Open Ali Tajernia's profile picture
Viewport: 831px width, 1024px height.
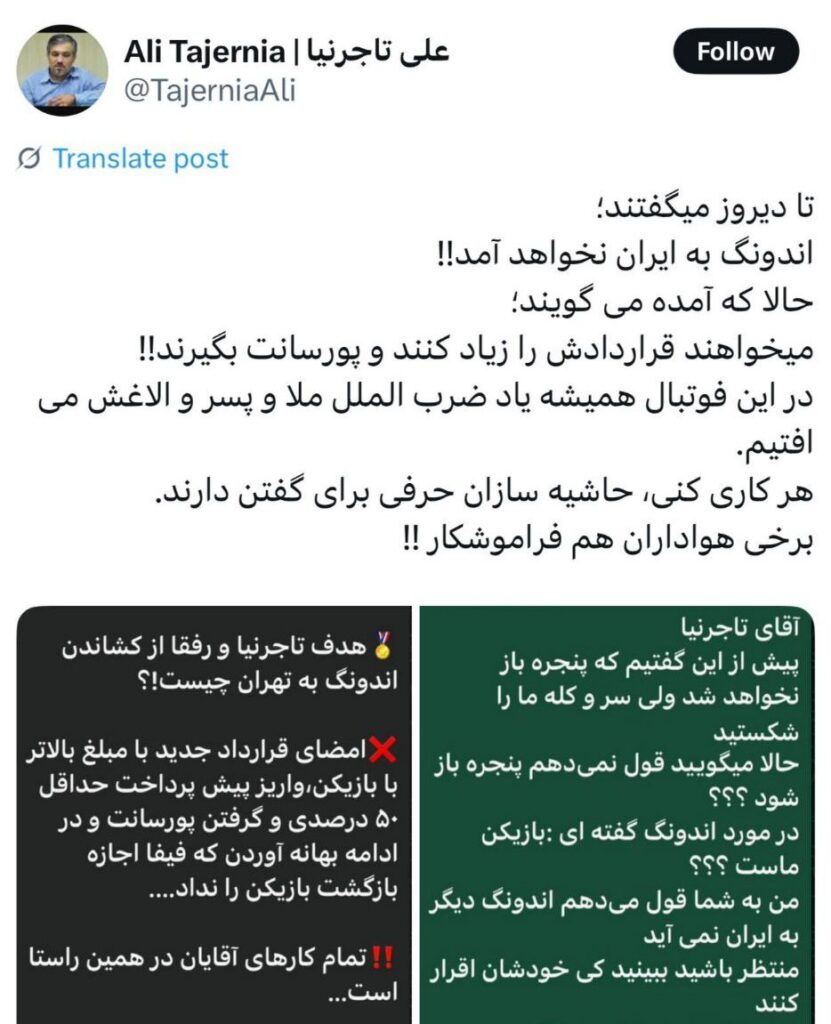pyautogui.click(x=62, y=71)
